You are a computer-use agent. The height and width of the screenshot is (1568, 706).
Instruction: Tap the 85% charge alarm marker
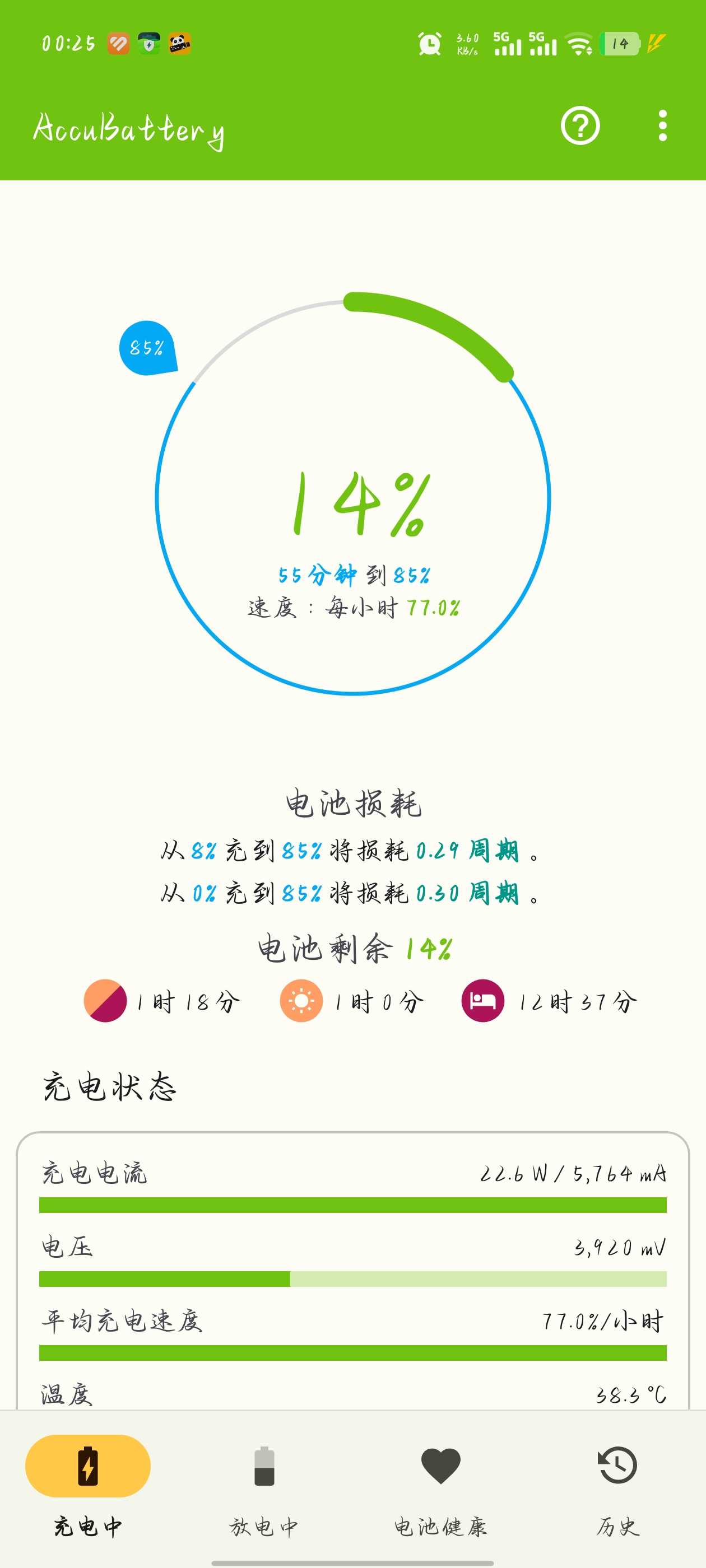point(147,348)
